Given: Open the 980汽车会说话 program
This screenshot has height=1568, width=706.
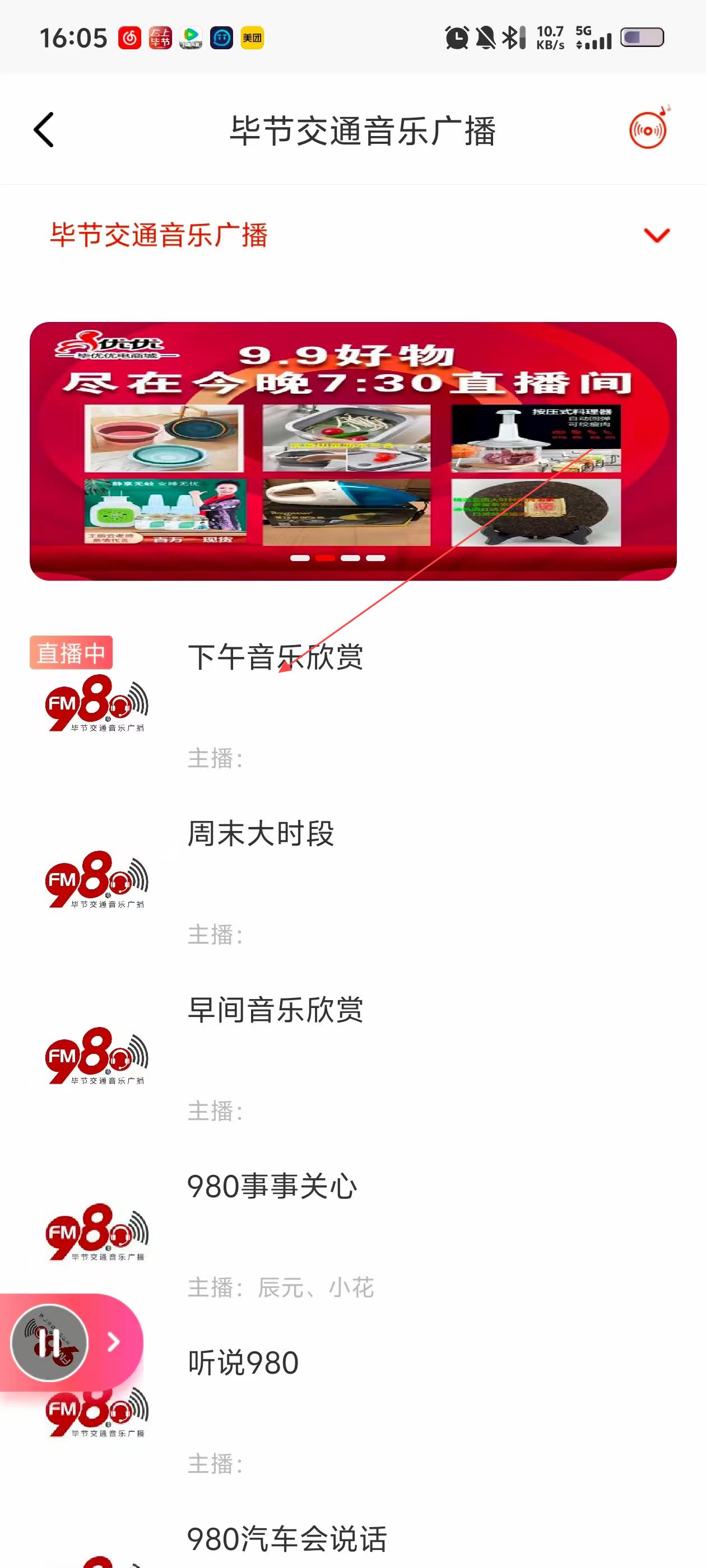Looking at the screenshot, I should coord(286,1539).
